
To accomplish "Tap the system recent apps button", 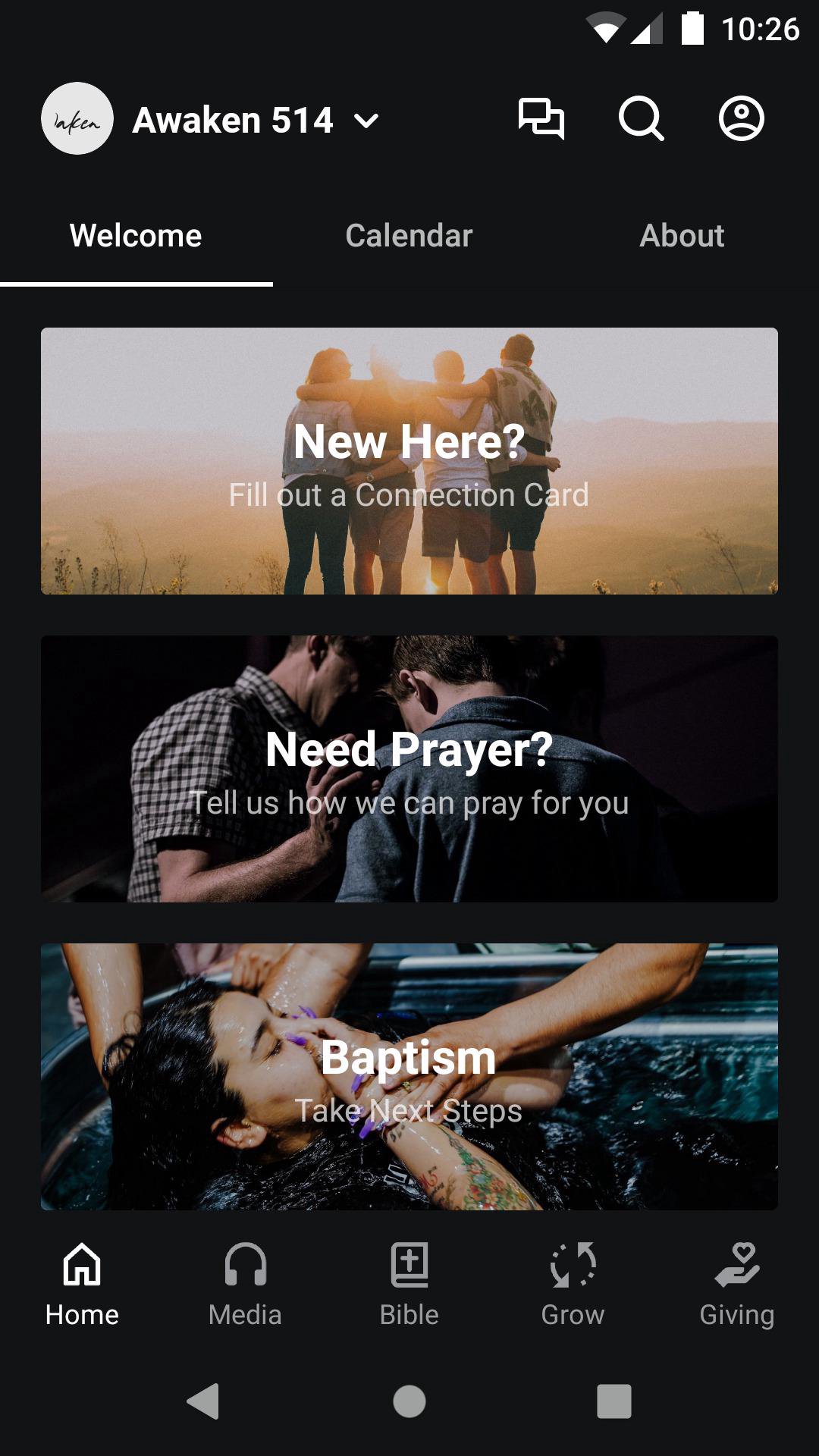I will pyautogui.click(x=614, y=1401).
